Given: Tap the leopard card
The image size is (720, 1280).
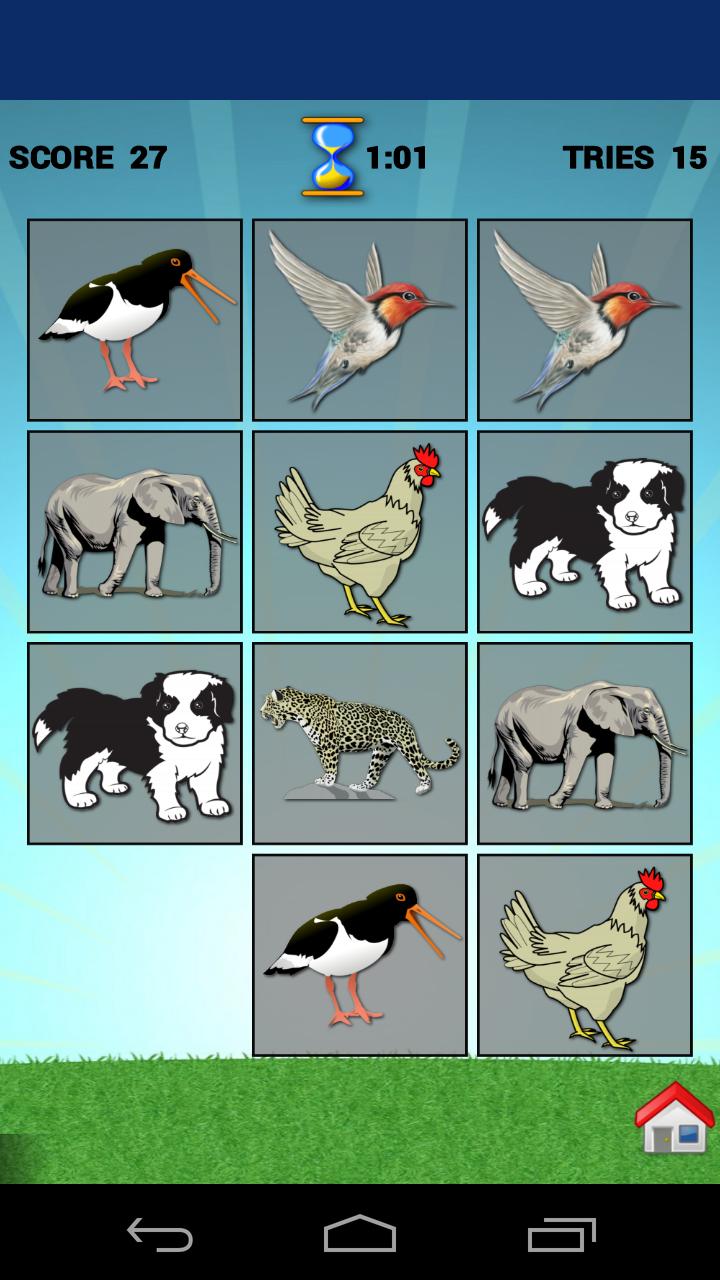Looking at the screenshot, I should pyautogui.click(x=360, y=743).
